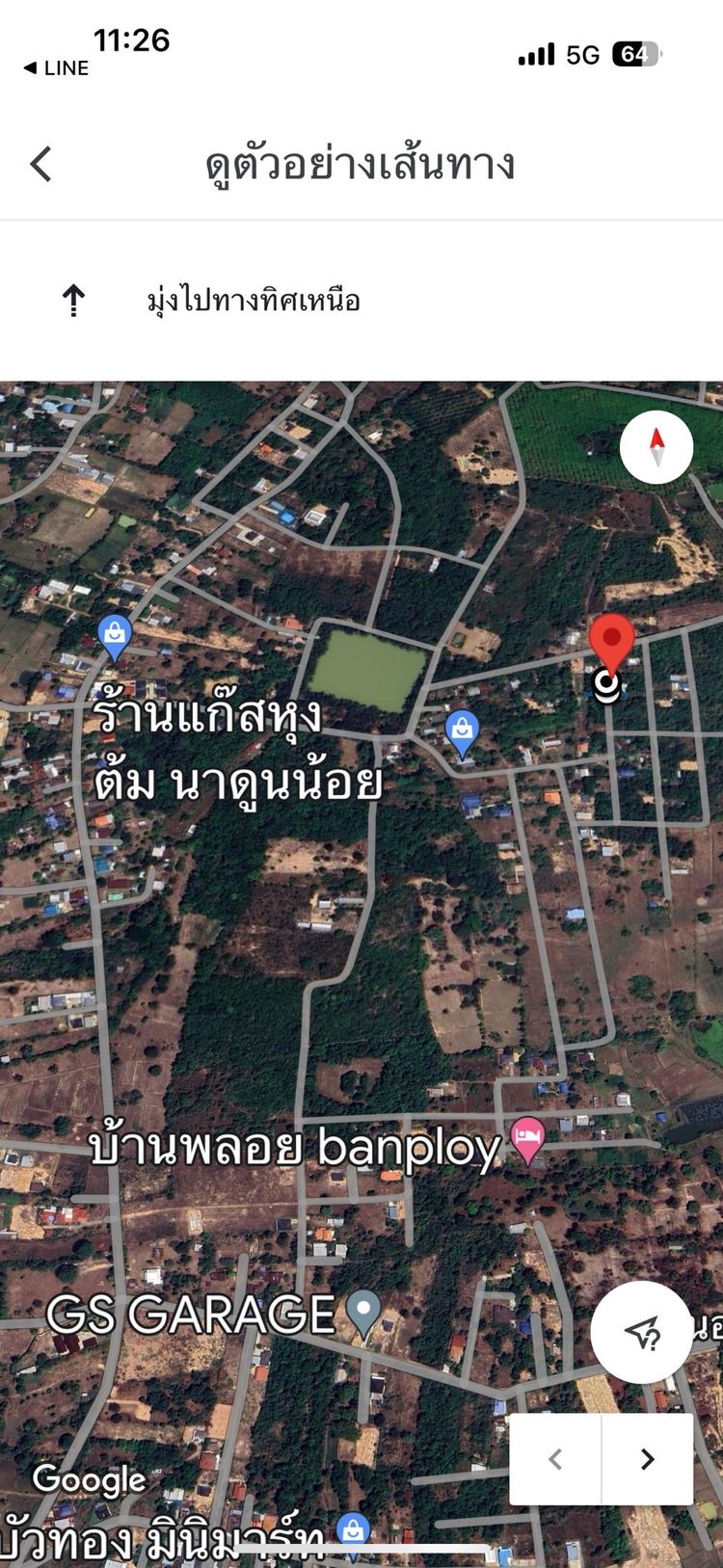Open the GS GARAGE place marker

tap(363, 1311)
